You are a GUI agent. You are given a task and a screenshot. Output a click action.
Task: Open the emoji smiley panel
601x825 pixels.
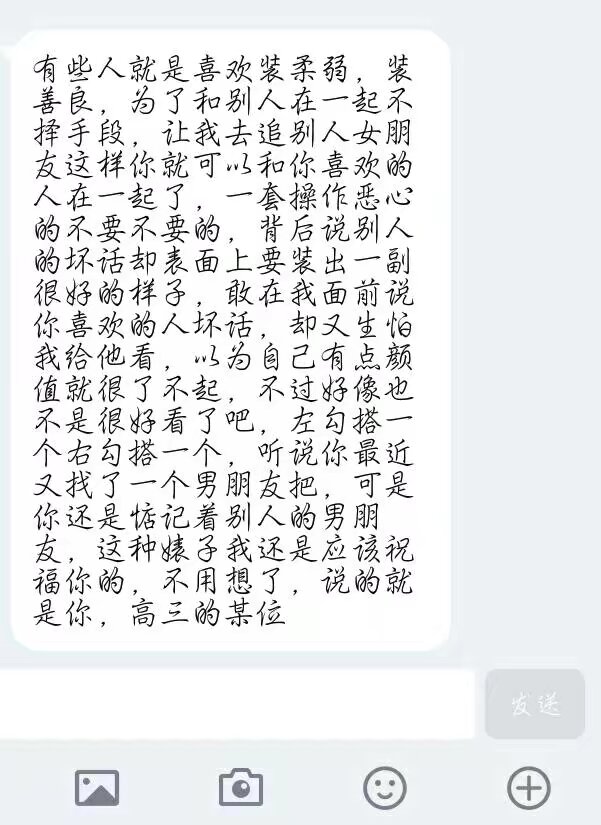pos(385,788)
